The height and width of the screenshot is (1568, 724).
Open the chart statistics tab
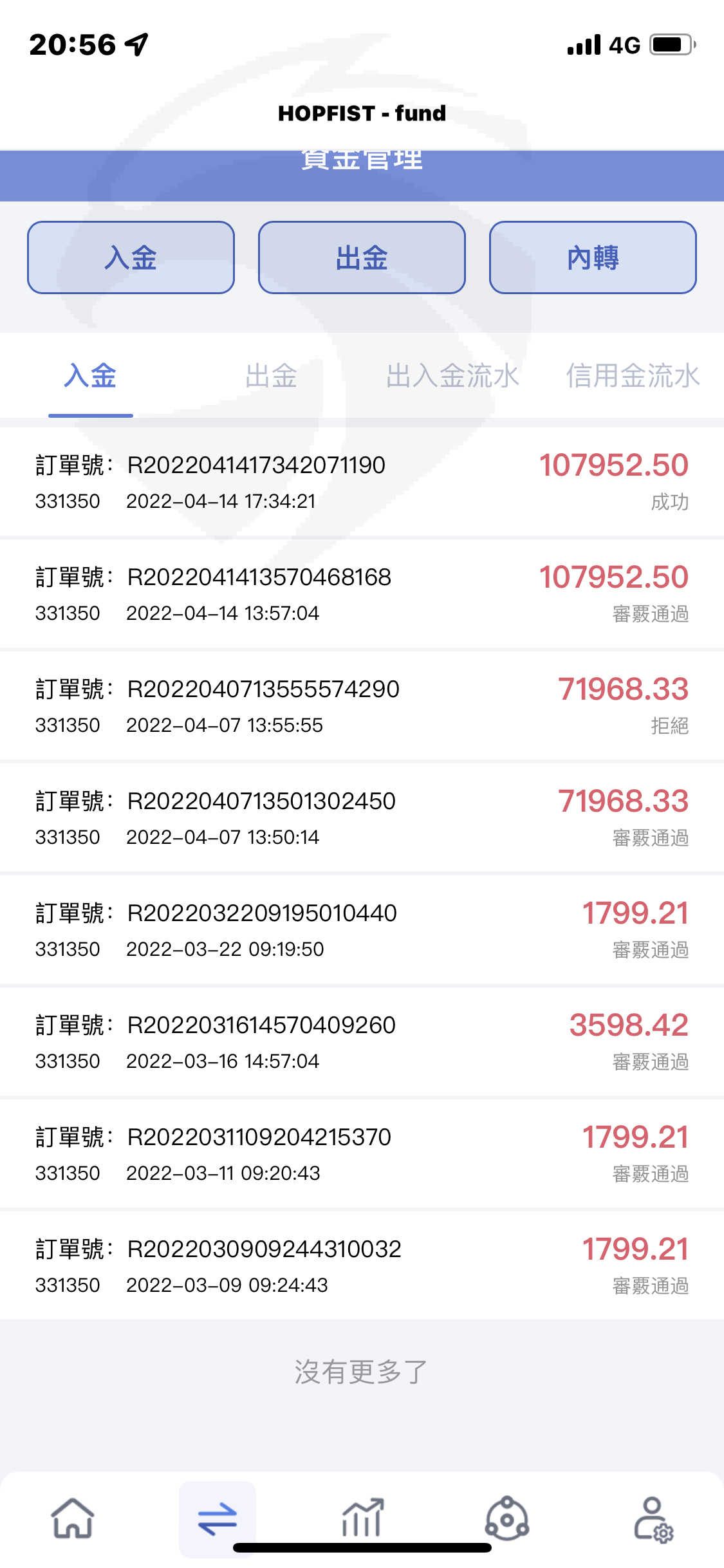[362, 1518]
